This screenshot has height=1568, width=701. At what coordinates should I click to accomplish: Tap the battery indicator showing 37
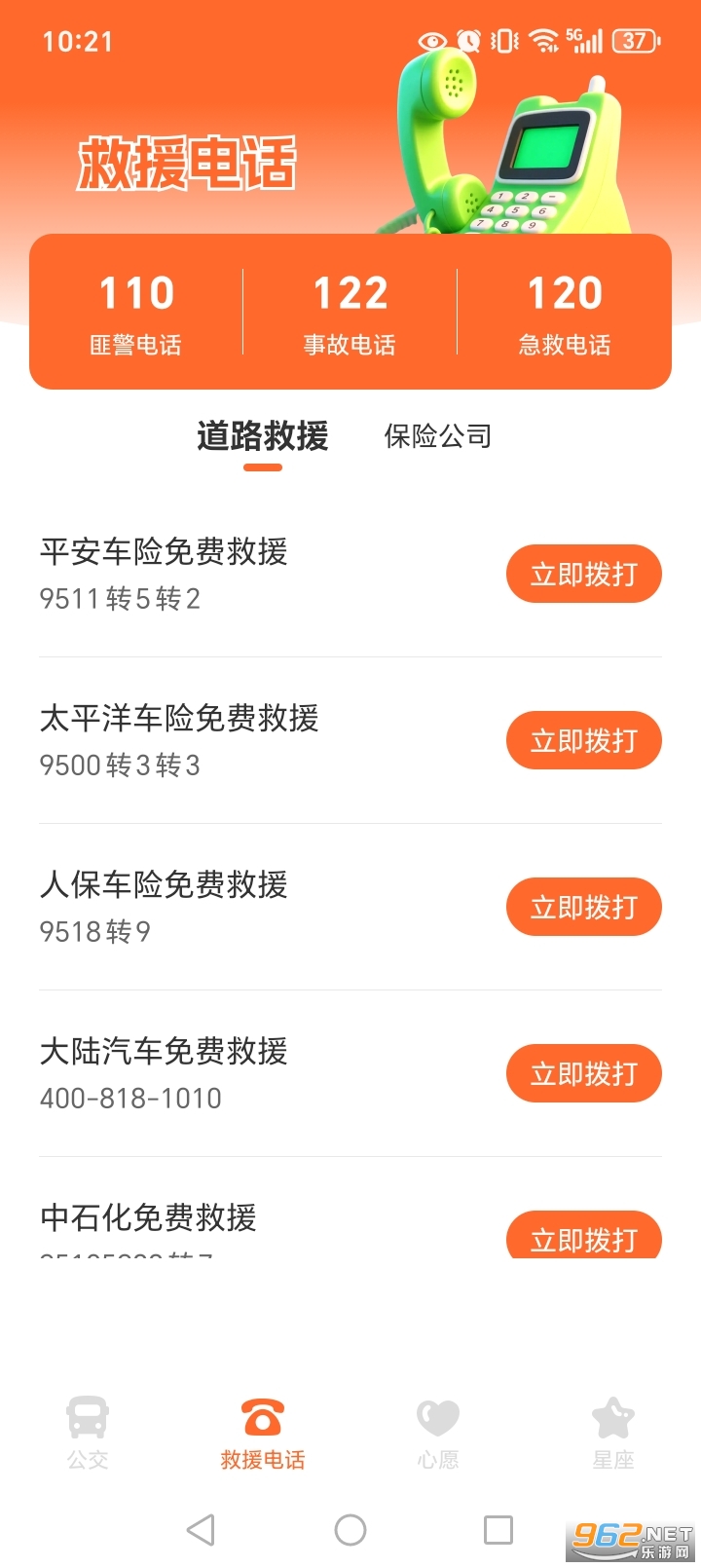click(633, 41)
